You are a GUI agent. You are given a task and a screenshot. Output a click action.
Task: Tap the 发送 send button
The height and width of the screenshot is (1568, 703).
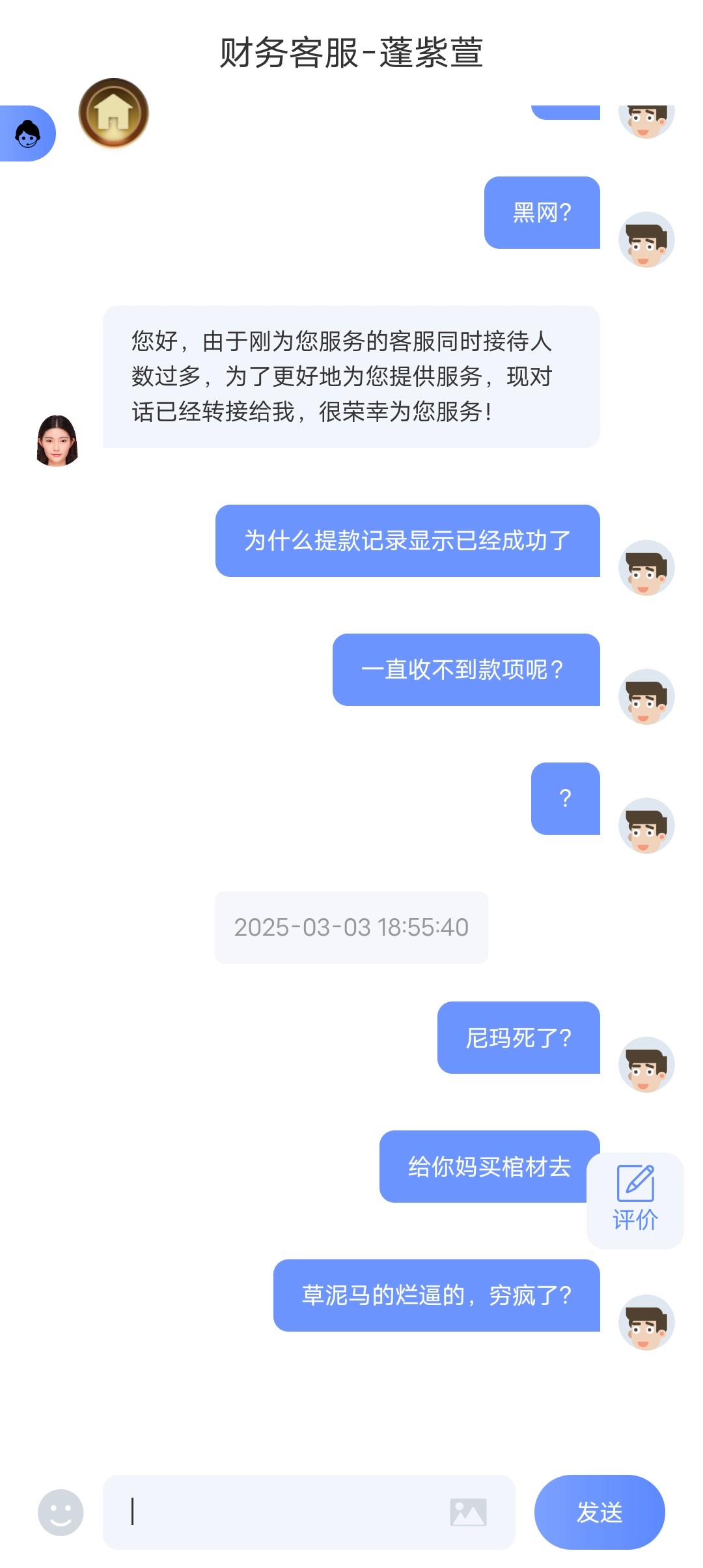tap(599, 1512)
